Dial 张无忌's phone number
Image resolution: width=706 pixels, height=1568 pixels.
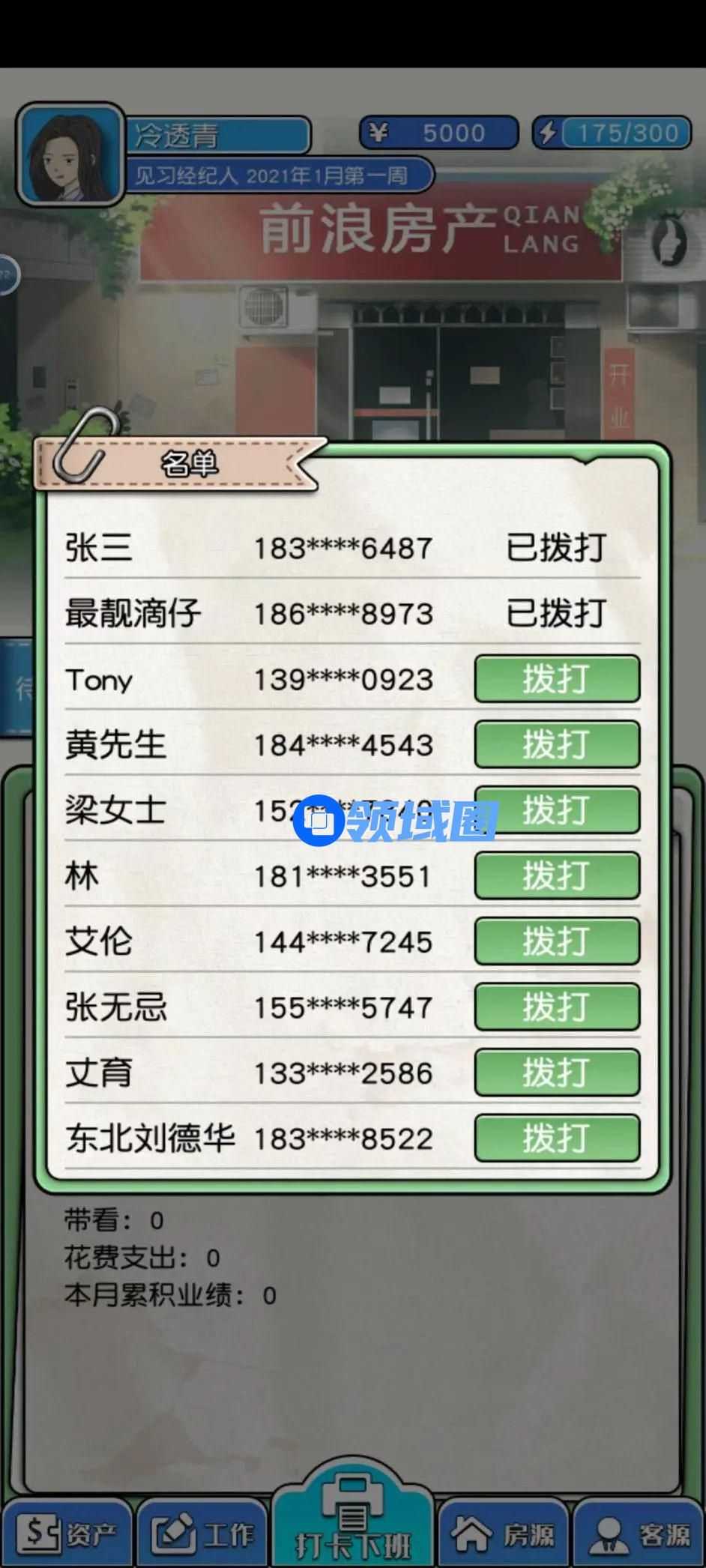[557, 1007]
